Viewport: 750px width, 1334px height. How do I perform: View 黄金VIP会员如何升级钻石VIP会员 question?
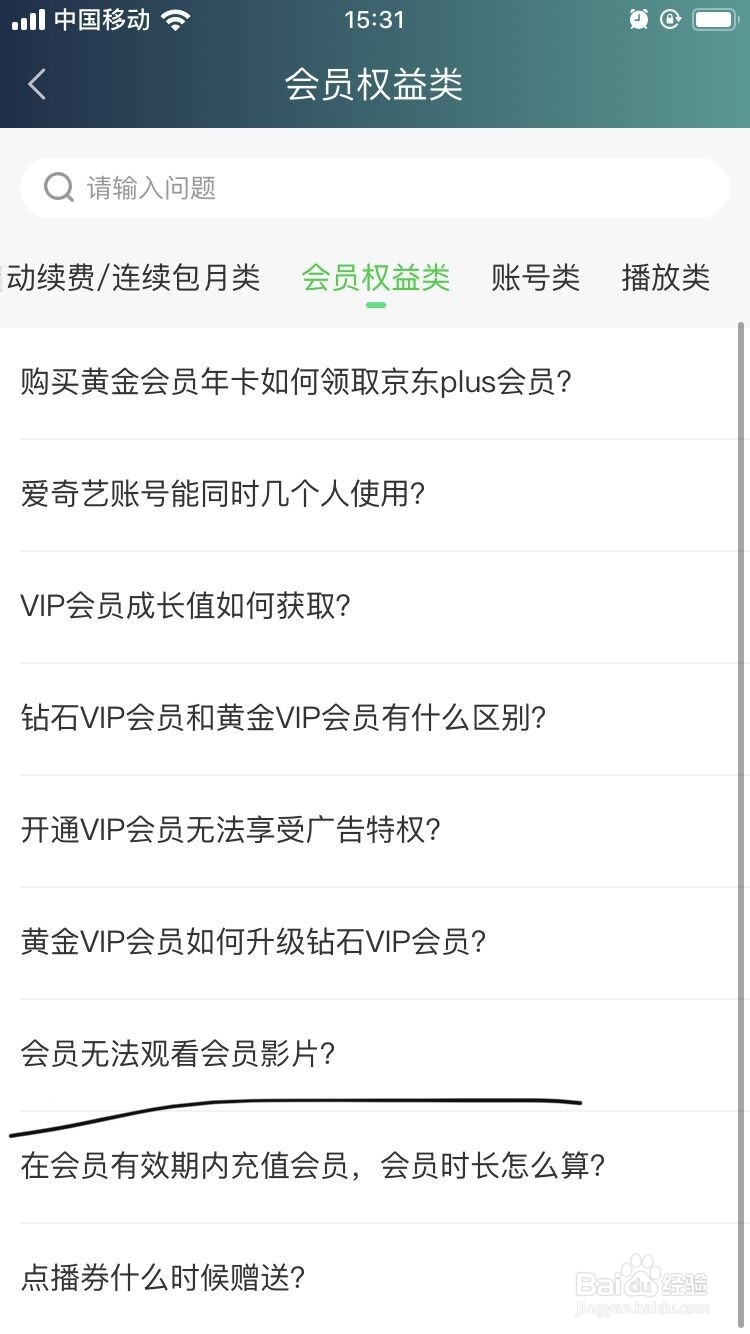point(375,942)
